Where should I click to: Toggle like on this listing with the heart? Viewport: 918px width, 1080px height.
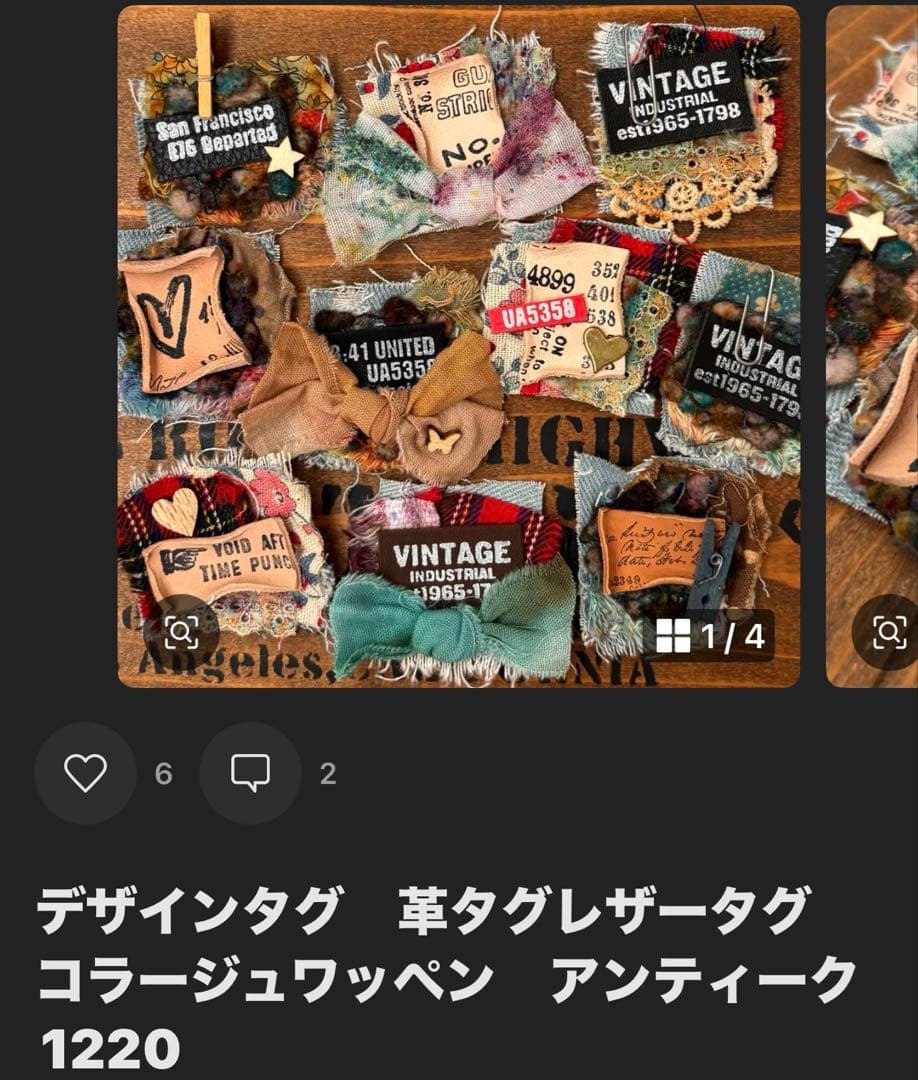pos(87,770)
